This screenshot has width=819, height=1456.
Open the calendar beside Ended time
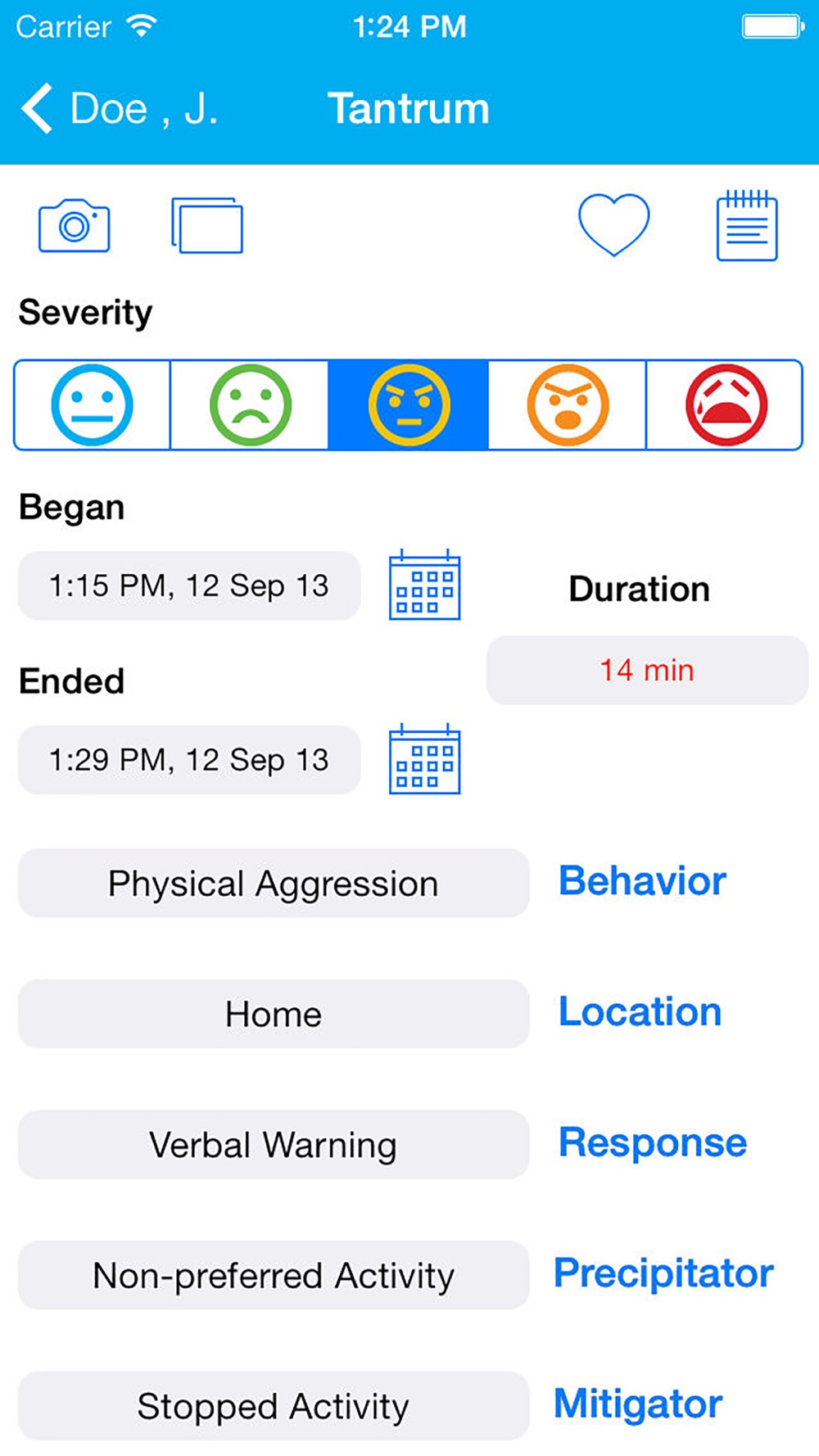pyautogui.click(x=424, y=759)
